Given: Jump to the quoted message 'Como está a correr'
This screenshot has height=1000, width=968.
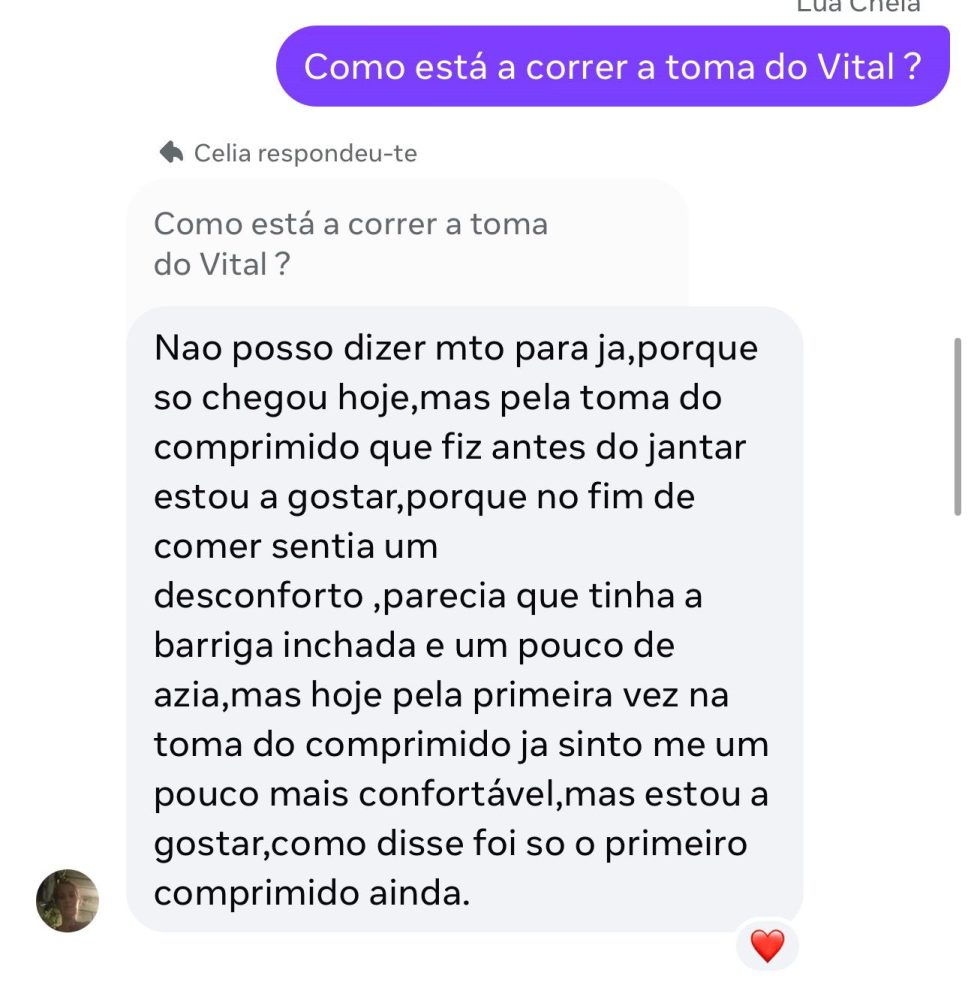Looking at the screenshot, I should 350,244.
